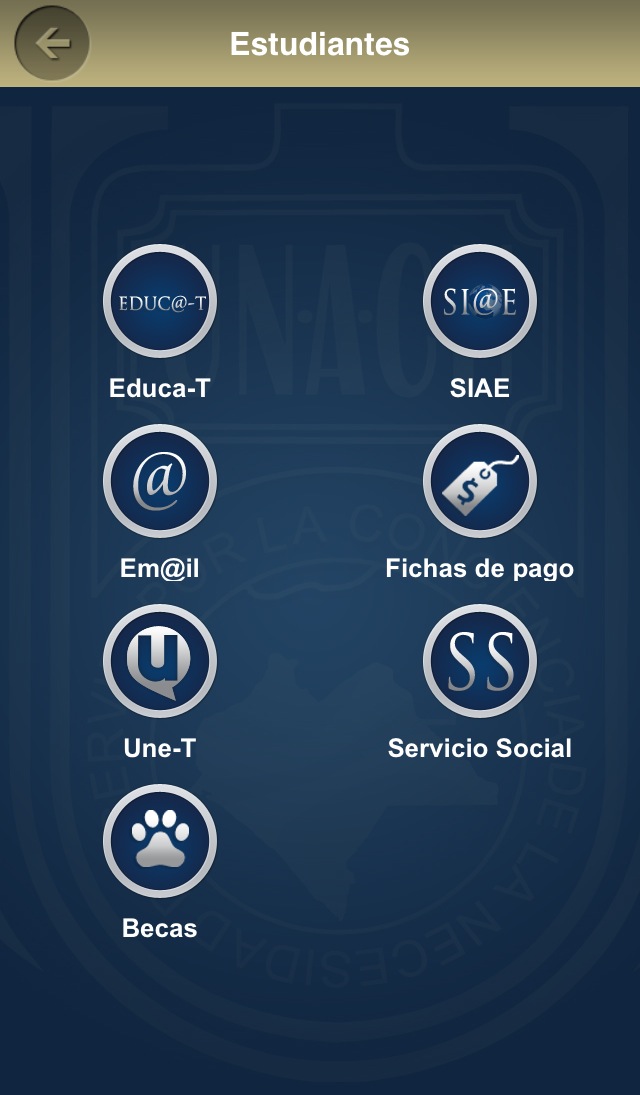
Task: Launch the Une-T section
Action: pyautogui.click(x=160, y=661)
